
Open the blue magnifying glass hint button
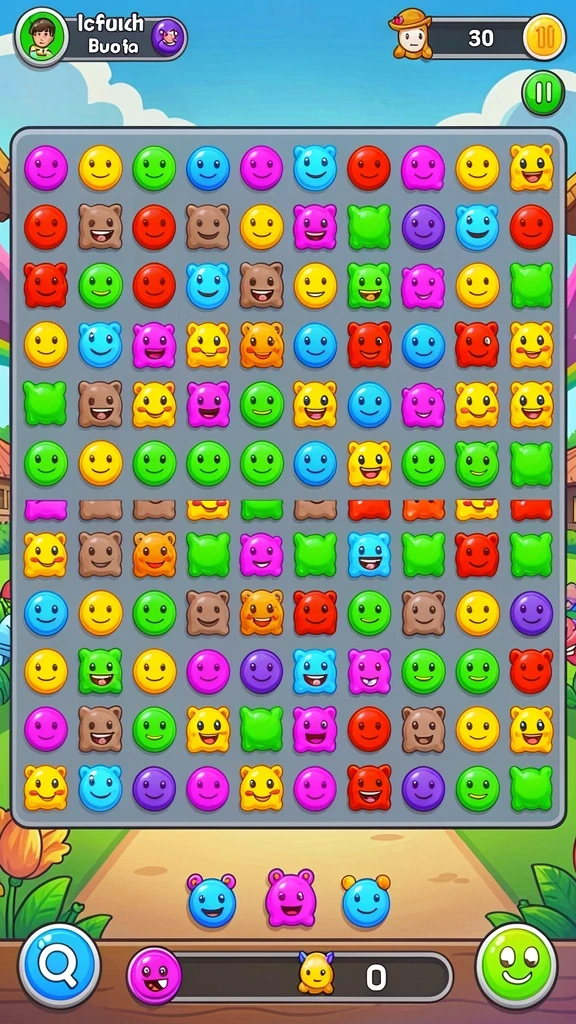click(59, 966)
